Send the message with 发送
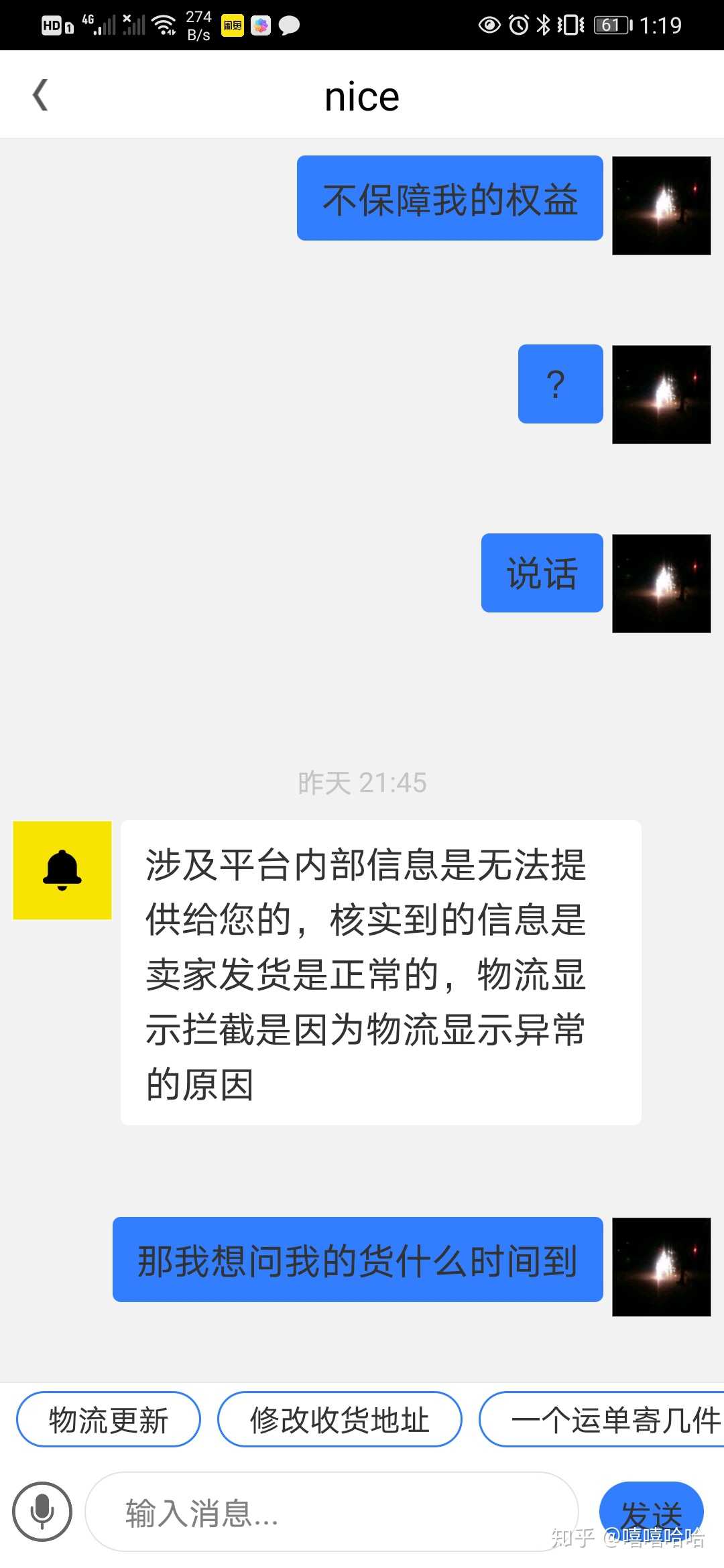 (x=651, y=1512)
